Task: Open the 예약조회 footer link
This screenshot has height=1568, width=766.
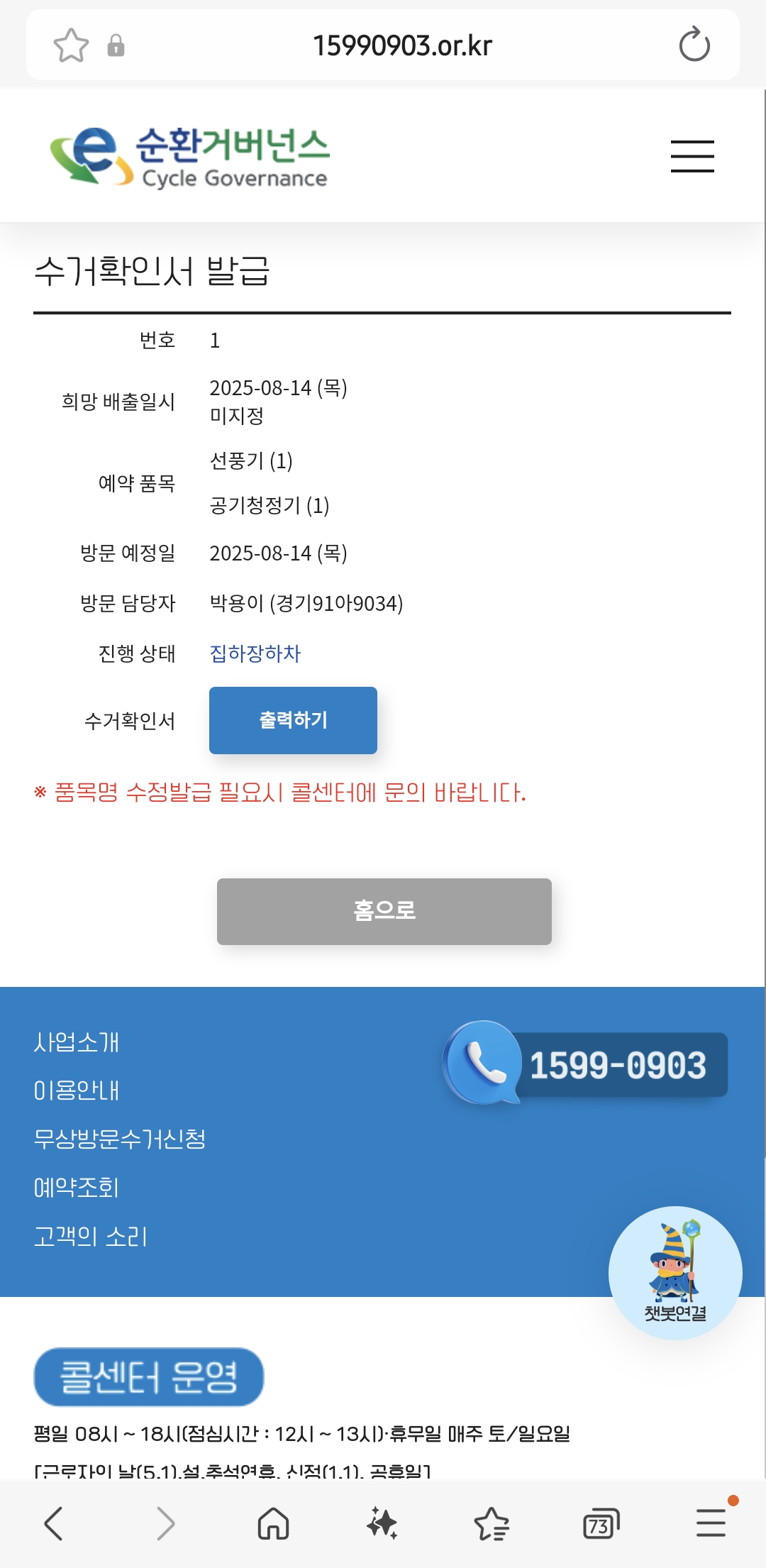Action: point(77,1187)
